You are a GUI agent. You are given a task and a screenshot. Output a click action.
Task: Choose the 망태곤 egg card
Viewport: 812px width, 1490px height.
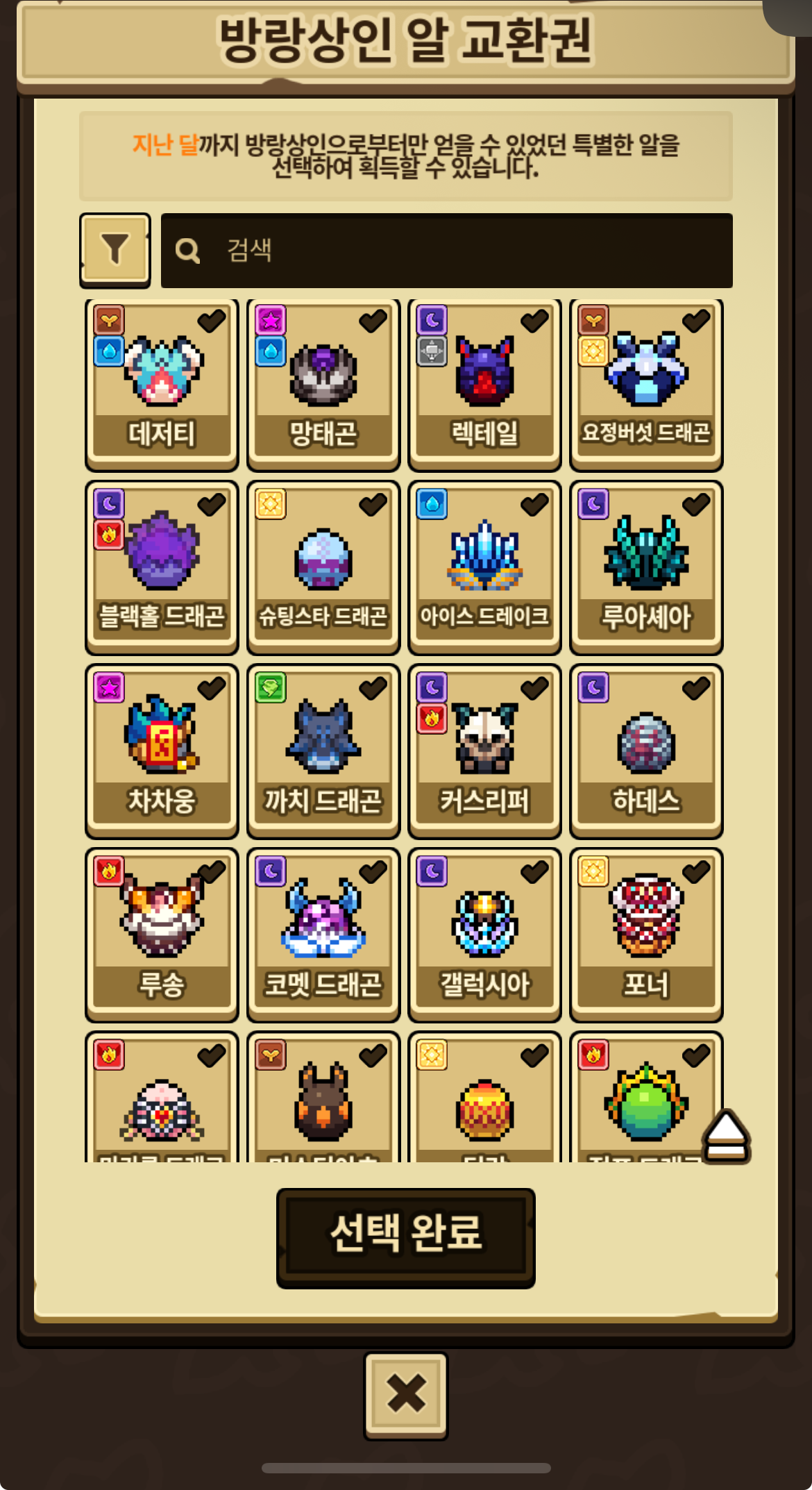(x=323, y=384)
